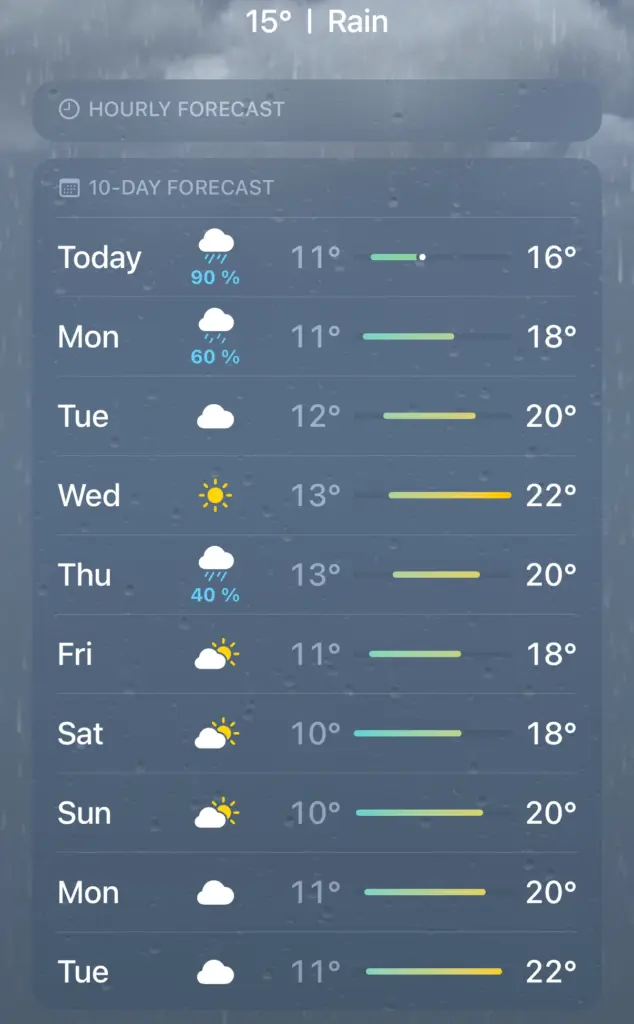This screenshot has height=1024, width=634.
Task: Select the Tue row with 12° low
Action: 316,416
